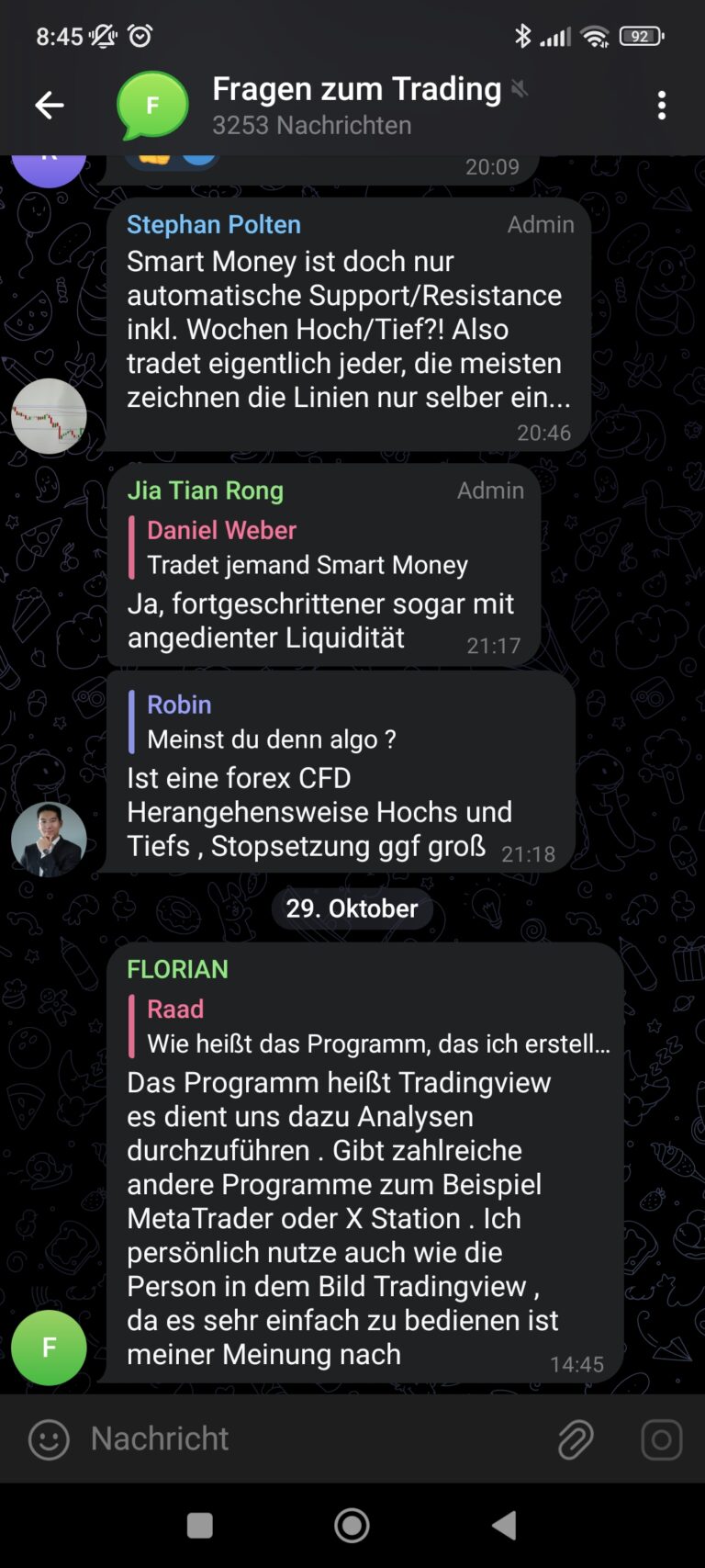Tap the battery indicator showing 92
The image size is (705, 1568).
[x=642, y=35]
